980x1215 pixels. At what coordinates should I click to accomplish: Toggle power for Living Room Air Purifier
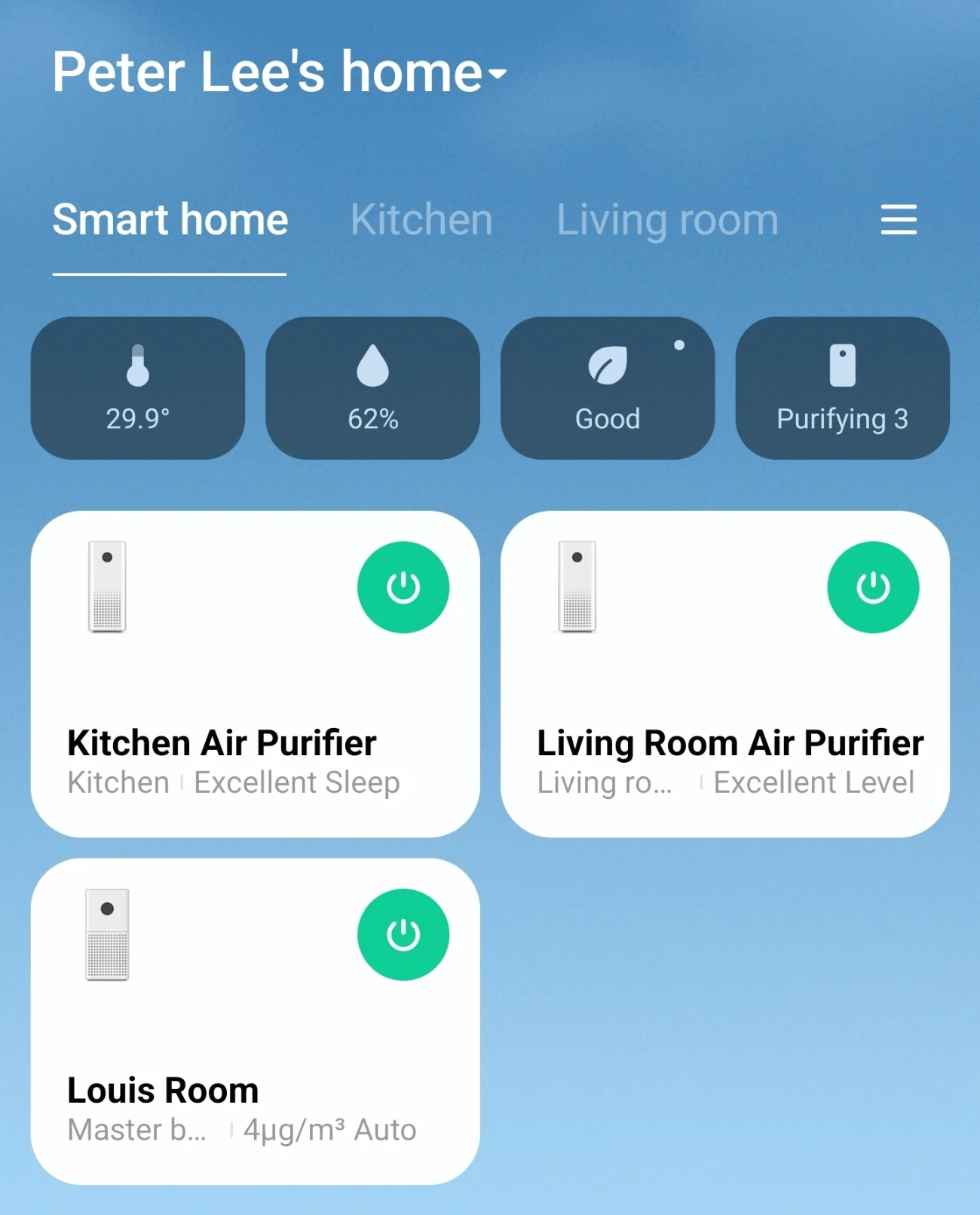[x=873, y=587]
